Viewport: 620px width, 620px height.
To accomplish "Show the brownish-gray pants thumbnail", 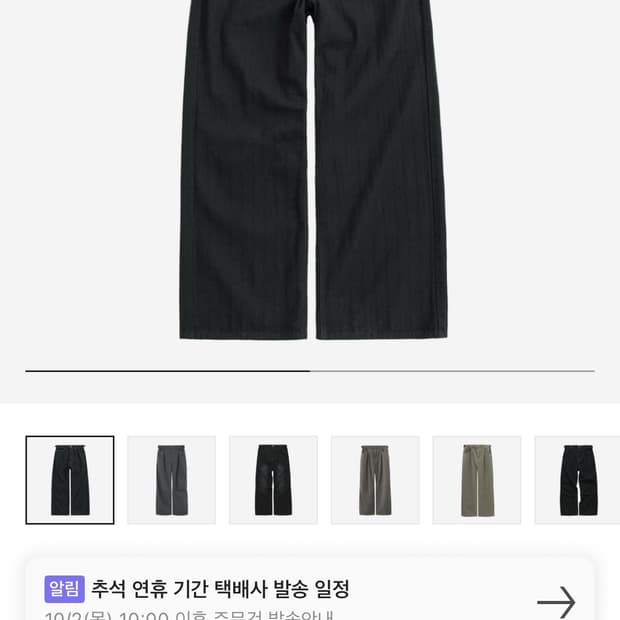I will pos(375,480).
